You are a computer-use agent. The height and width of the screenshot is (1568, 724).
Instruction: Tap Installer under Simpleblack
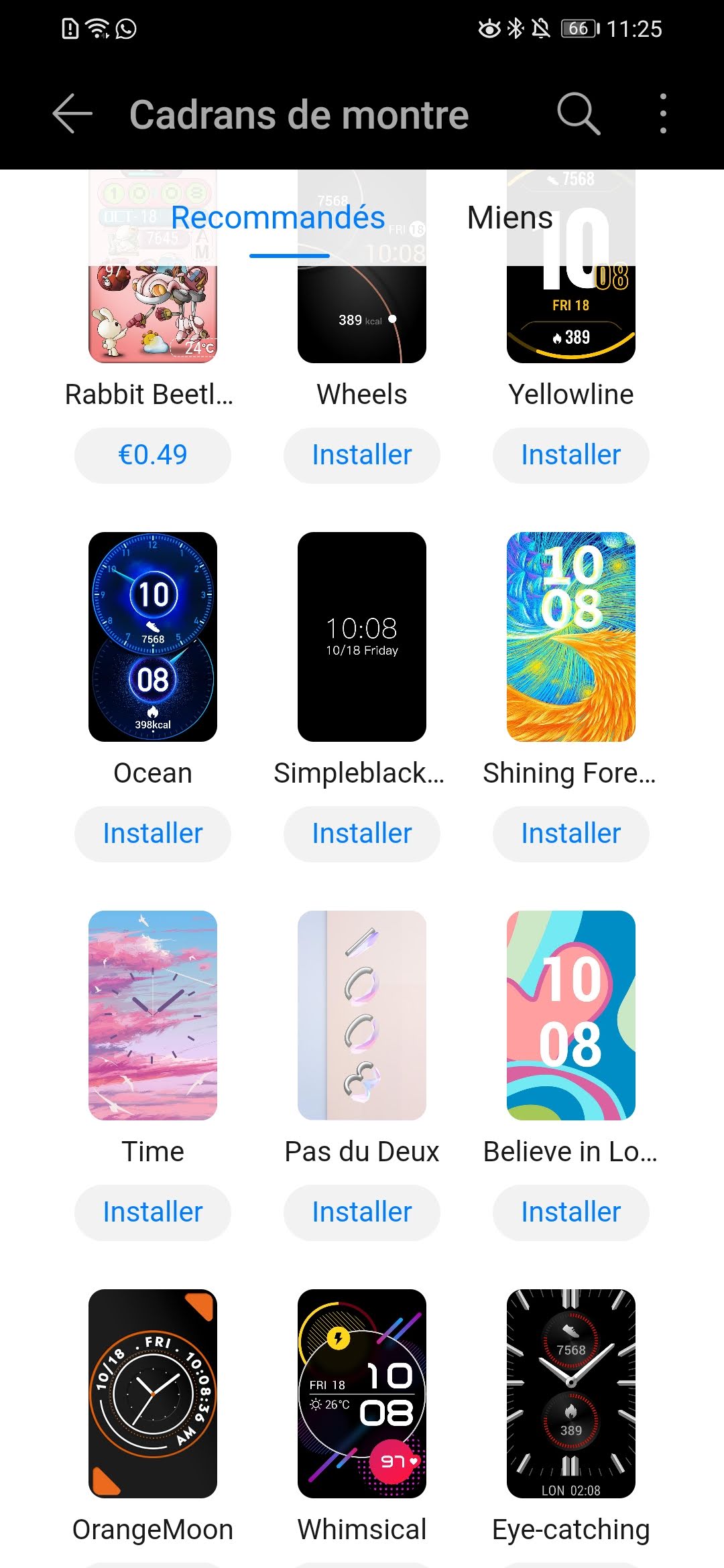362,834
